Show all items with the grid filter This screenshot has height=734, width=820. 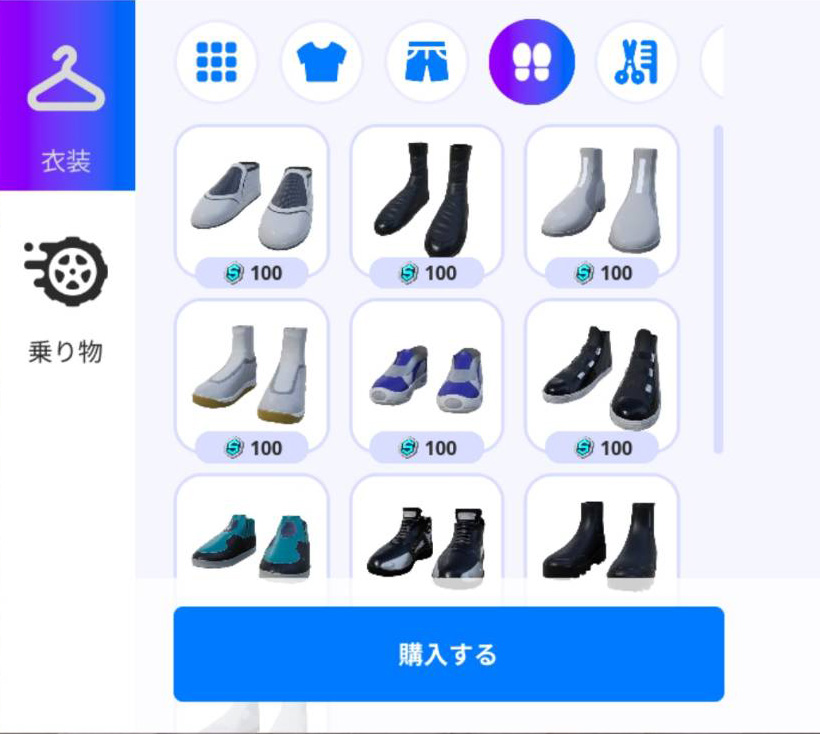pyautogui.click(x=216, y=63)
